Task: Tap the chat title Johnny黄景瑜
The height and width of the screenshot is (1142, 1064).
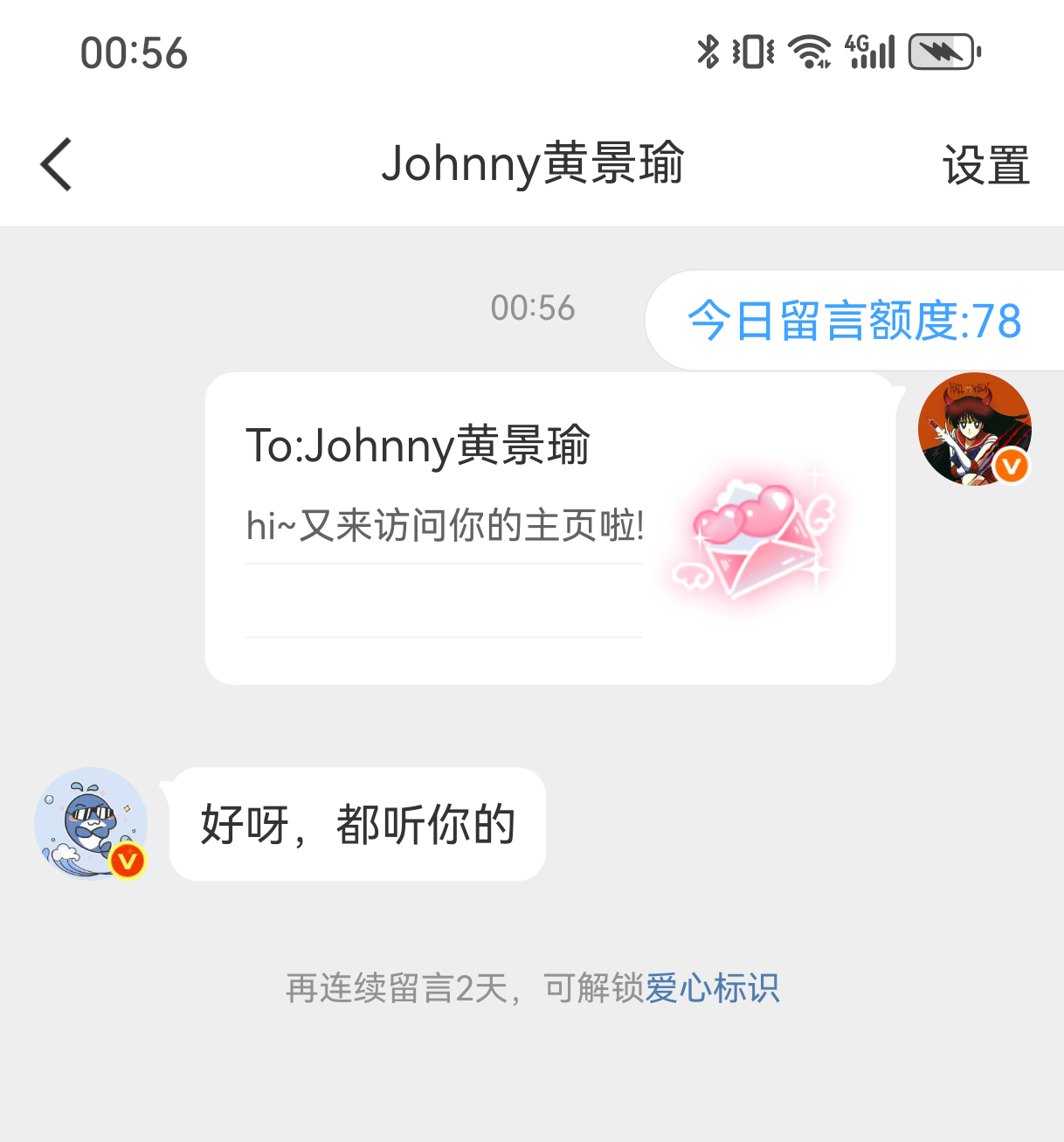Action: click(534, 163)
